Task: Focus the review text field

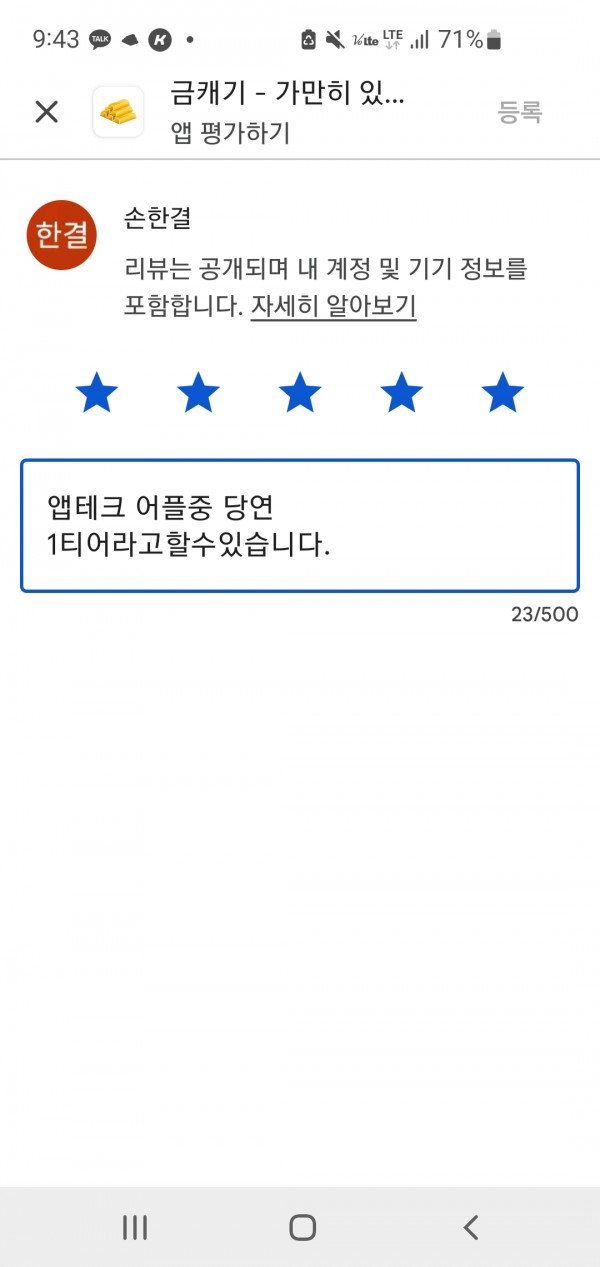Action: 300,526
